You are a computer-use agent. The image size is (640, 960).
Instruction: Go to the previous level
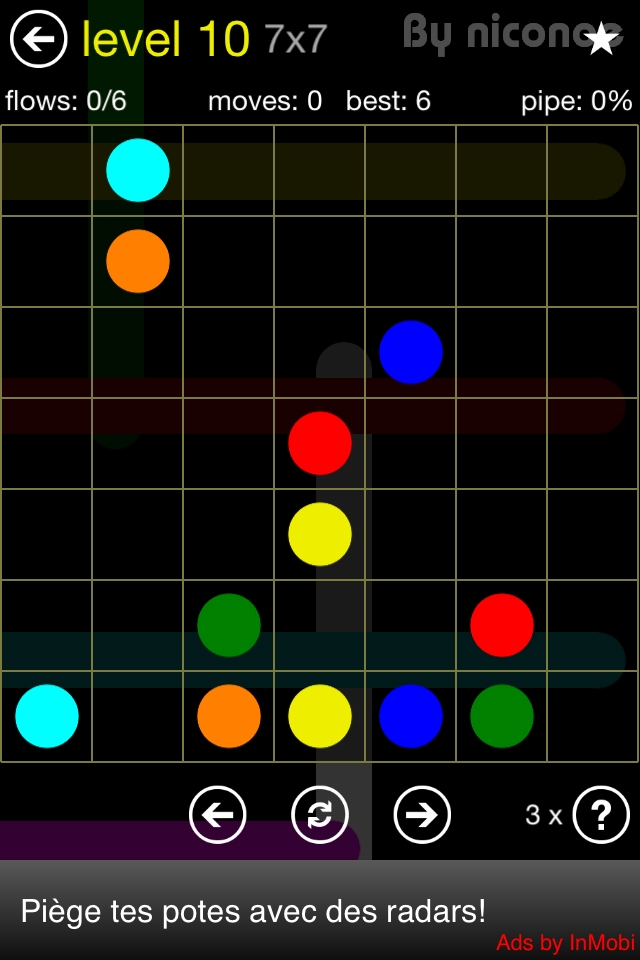point(217,815)
